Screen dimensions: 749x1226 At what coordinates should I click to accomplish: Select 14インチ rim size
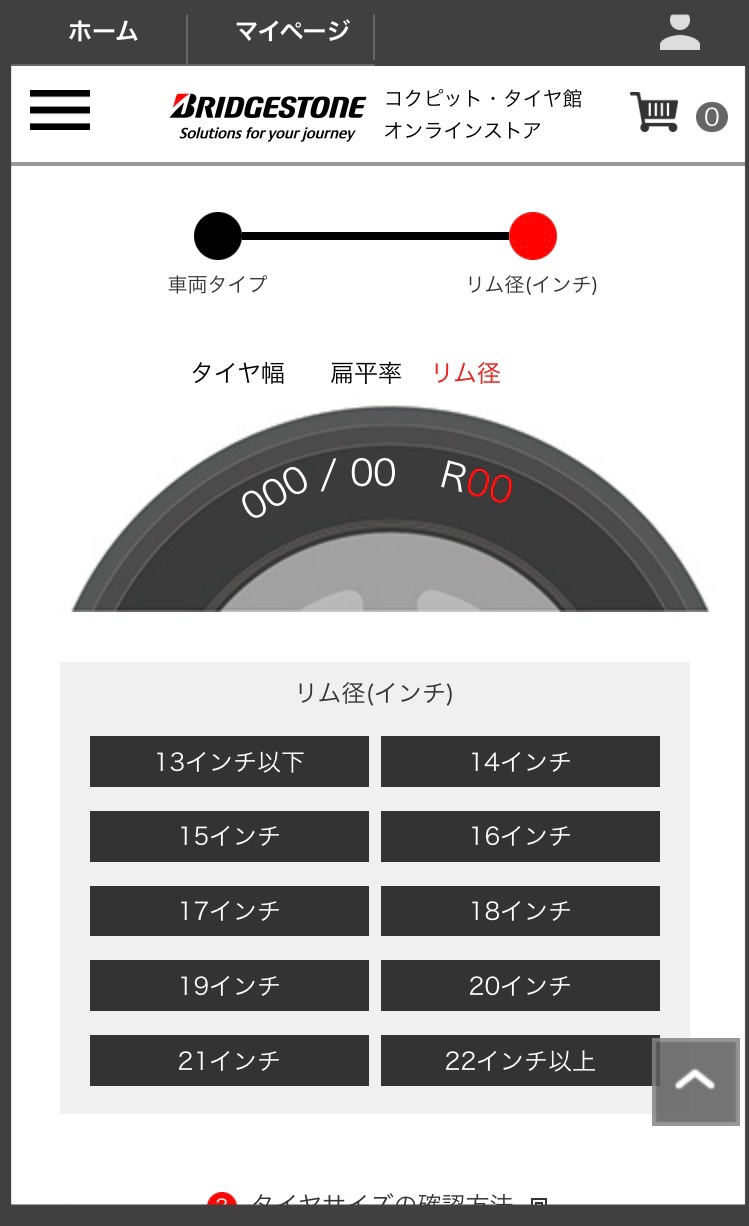pos(520,762)
